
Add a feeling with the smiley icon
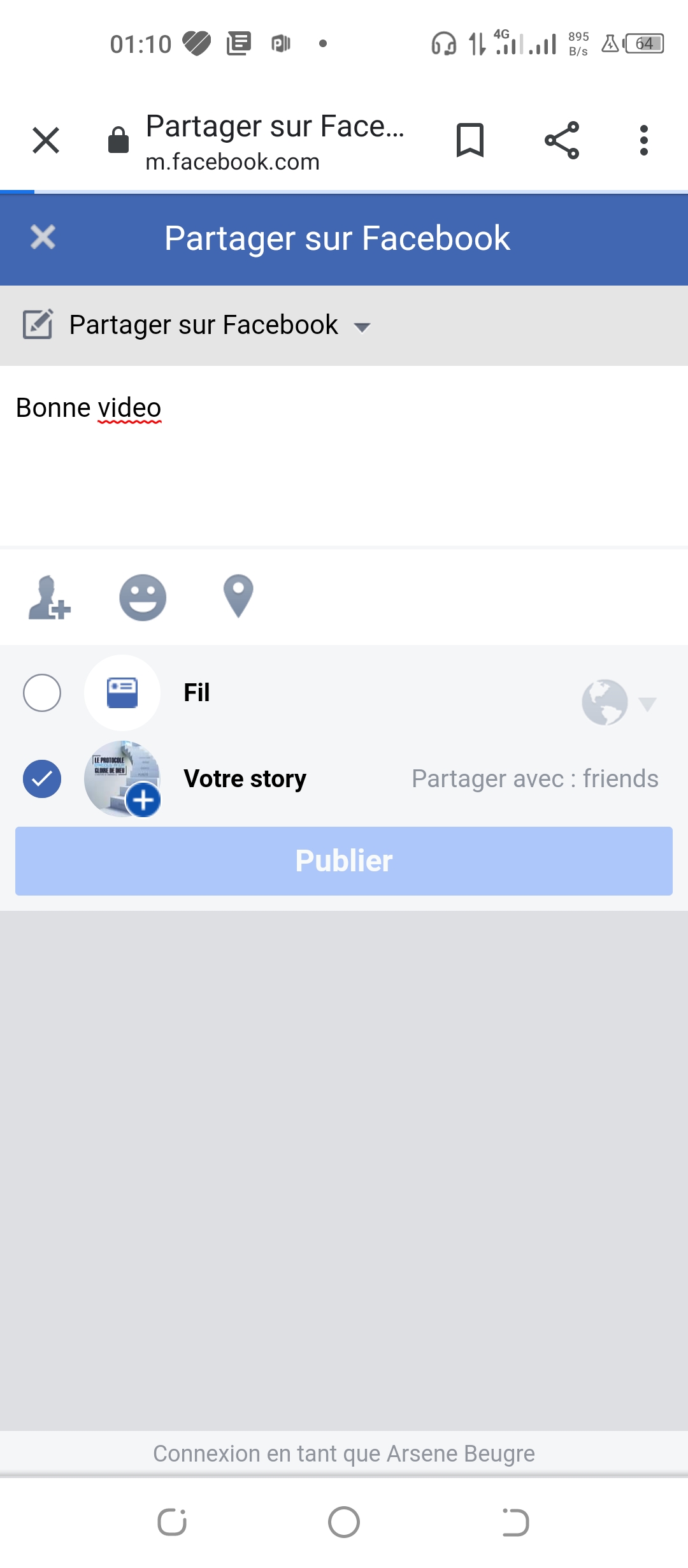[143, 597]
